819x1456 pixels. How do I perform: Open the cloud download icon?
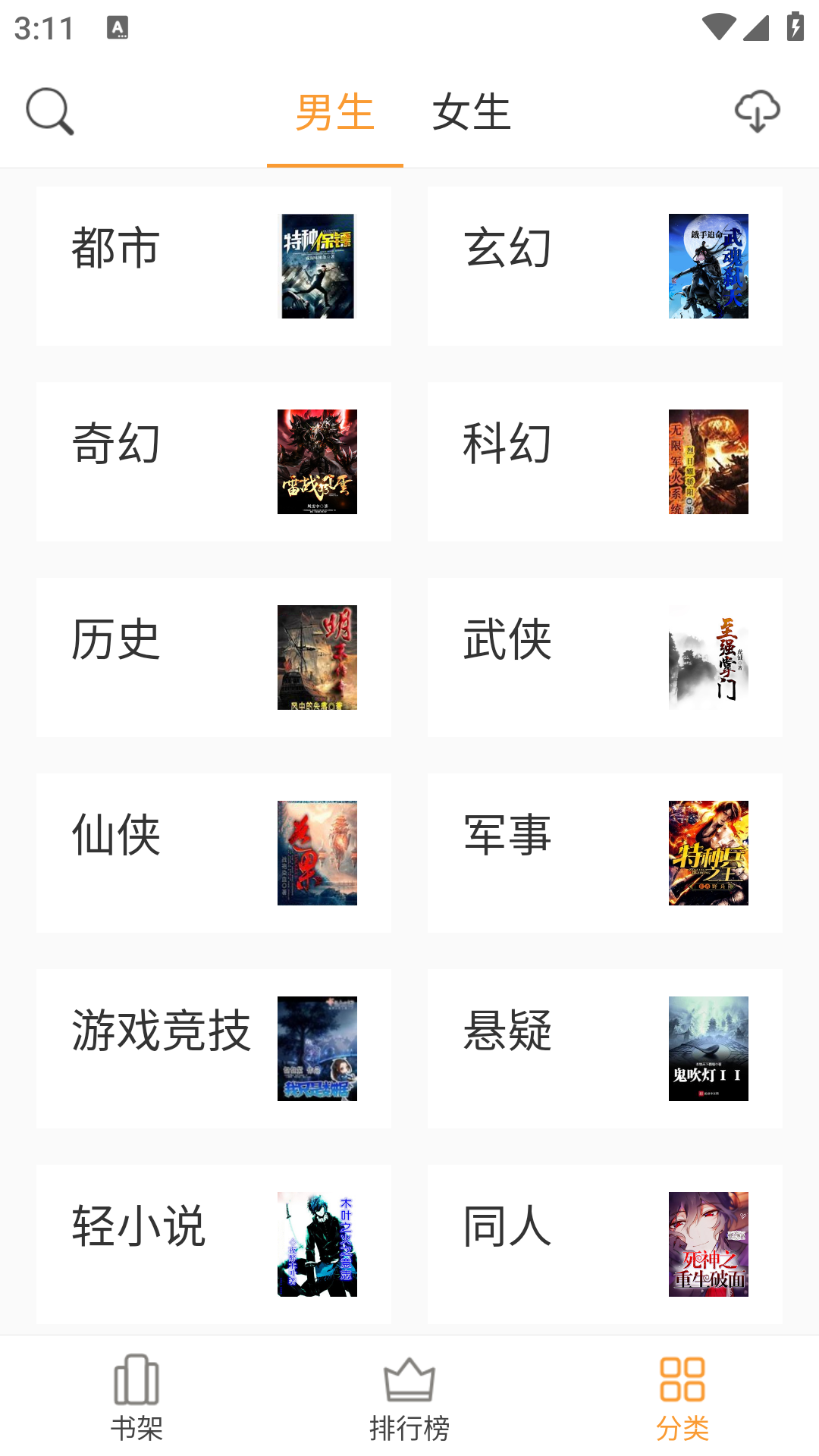[757, 111]
